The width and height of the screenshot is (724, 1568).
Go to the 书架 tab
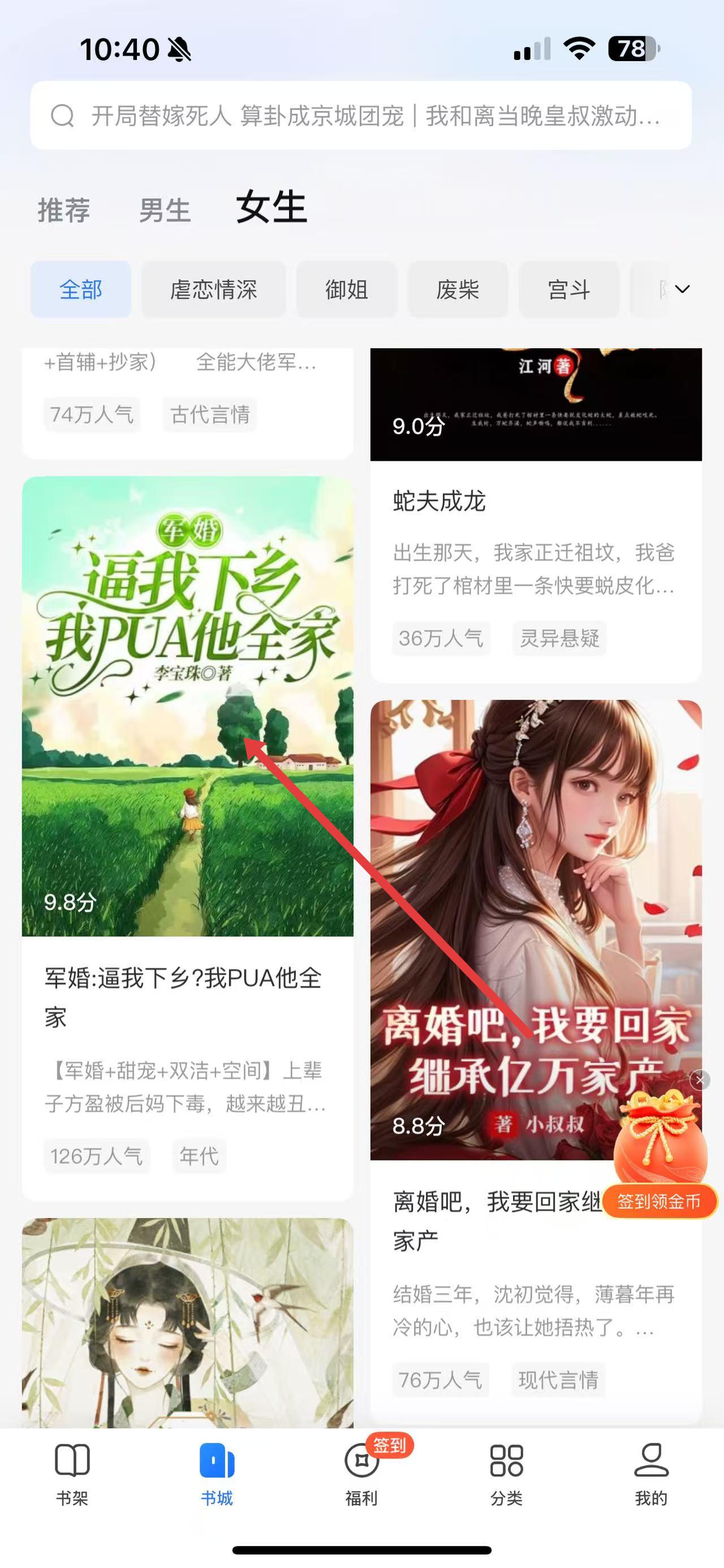click(72, 1473)
